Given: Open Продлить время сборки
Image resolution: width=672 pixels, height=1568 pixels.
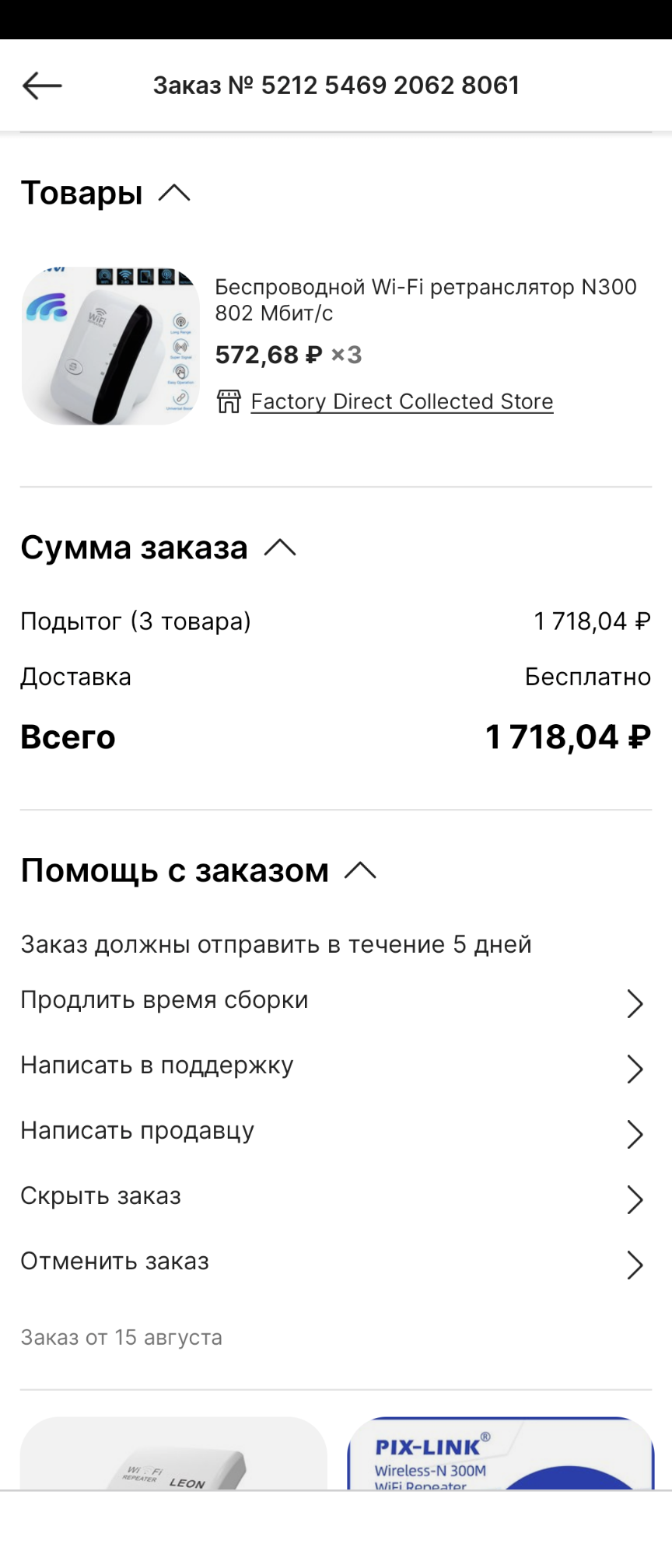Looking at the screenshot, I should [x=334, y=1001].
